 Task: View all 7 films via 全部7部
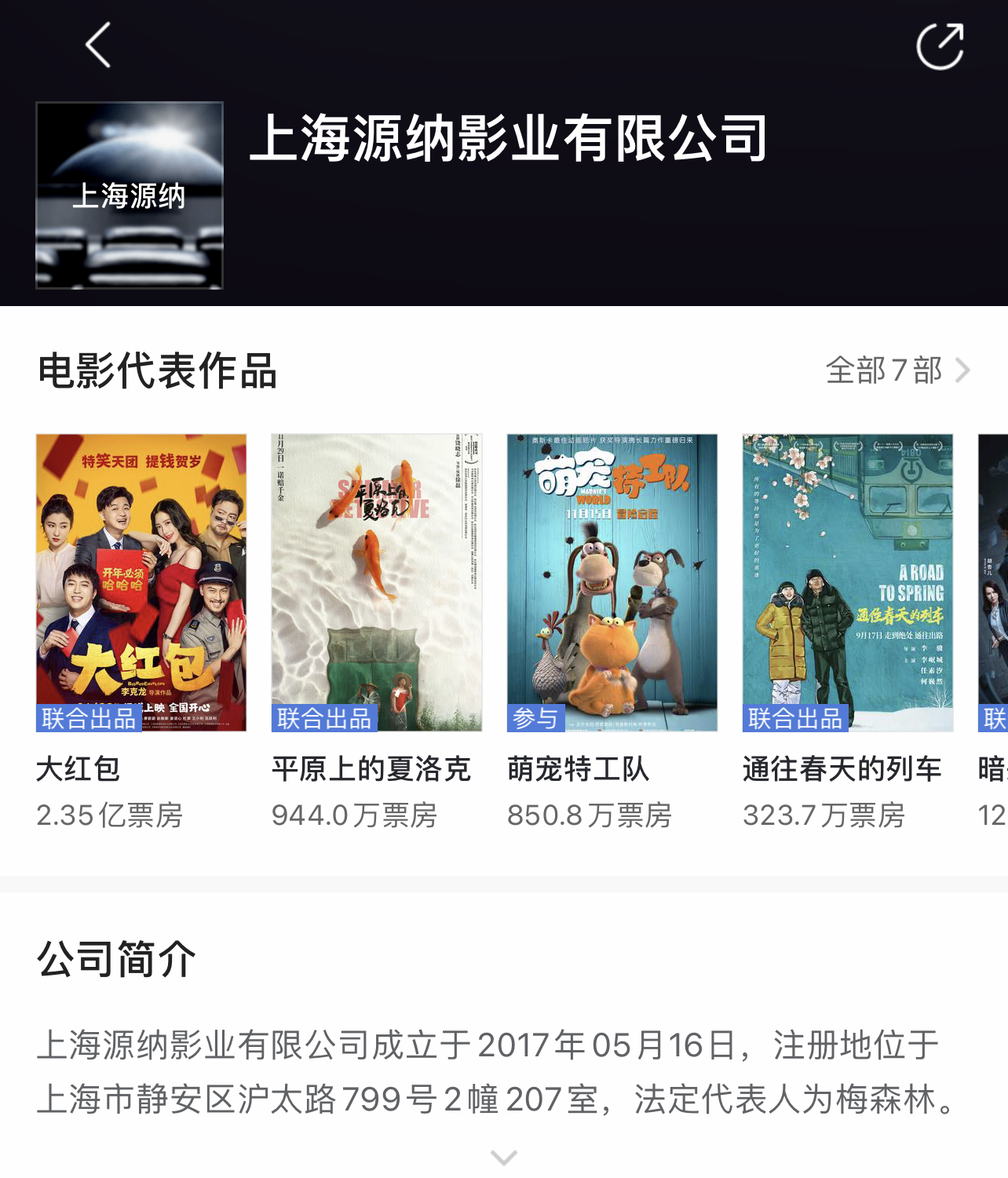click(897, 370)
